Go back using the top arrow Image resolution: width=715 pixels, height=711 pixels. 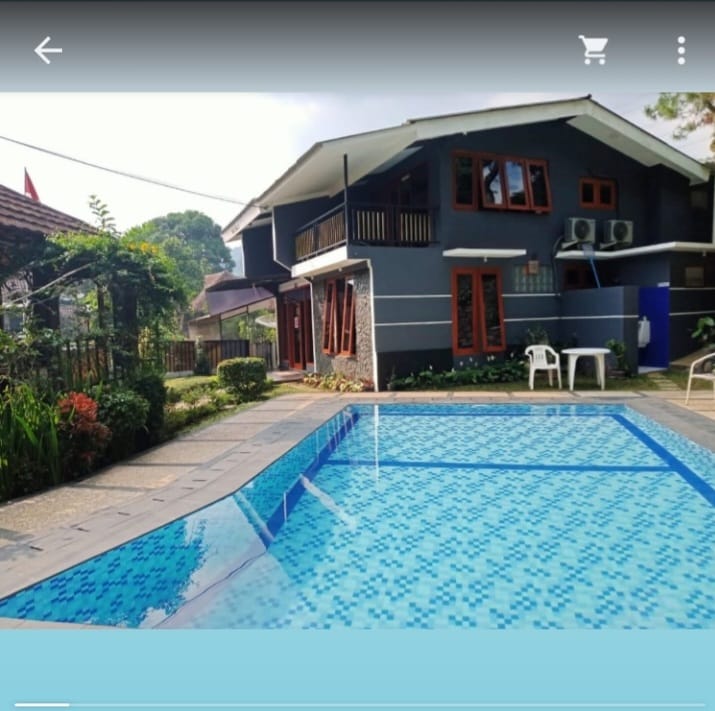tap(47, 50)
